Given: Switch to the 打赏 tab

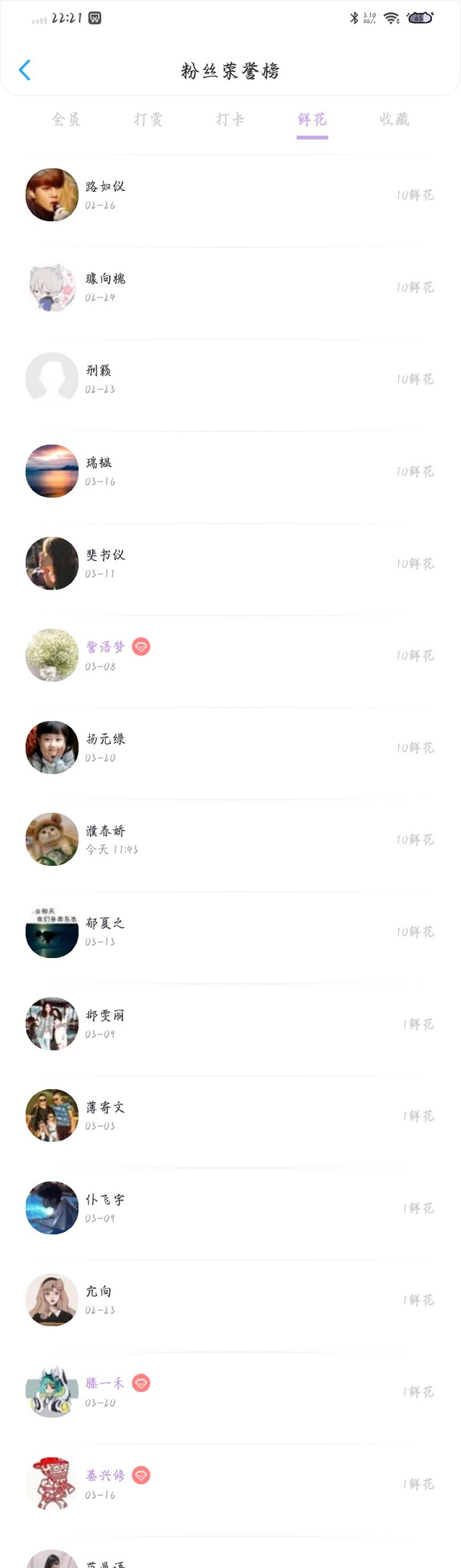Looking at the screenshot, I should [148, 120].
